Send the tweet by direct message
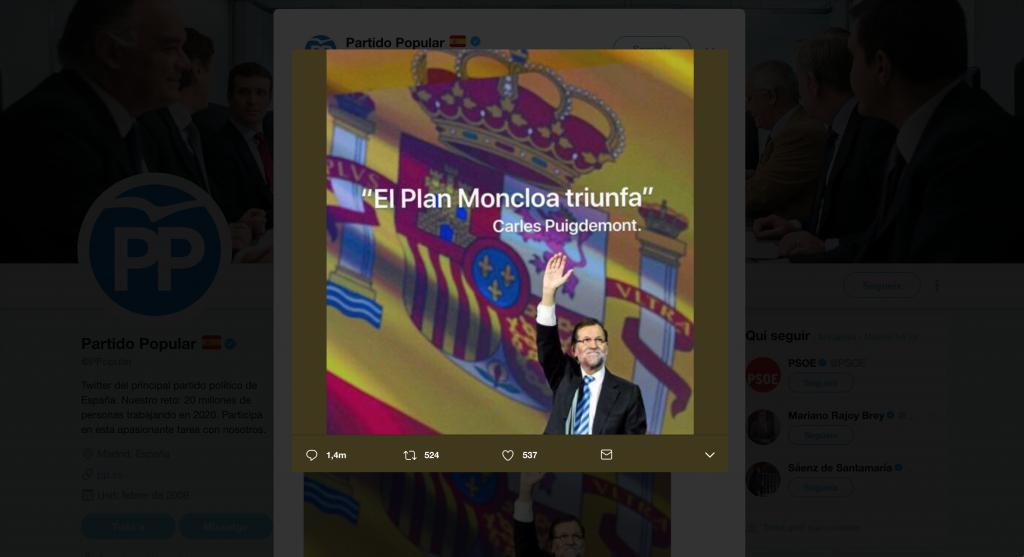1024x557 pixels. point(606,455)
